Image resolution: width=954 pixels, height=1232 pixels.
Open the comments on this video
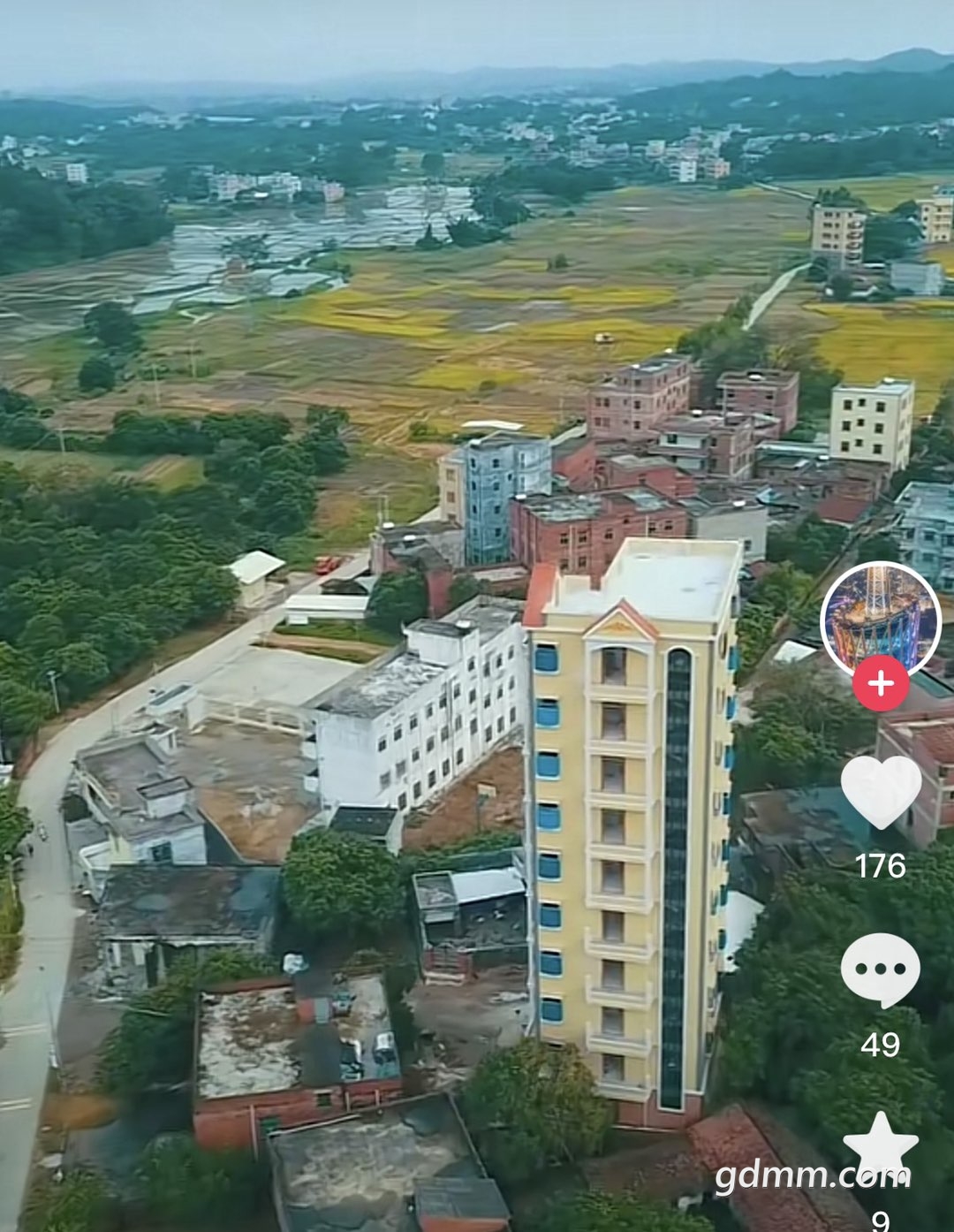[x=881, y=970]
